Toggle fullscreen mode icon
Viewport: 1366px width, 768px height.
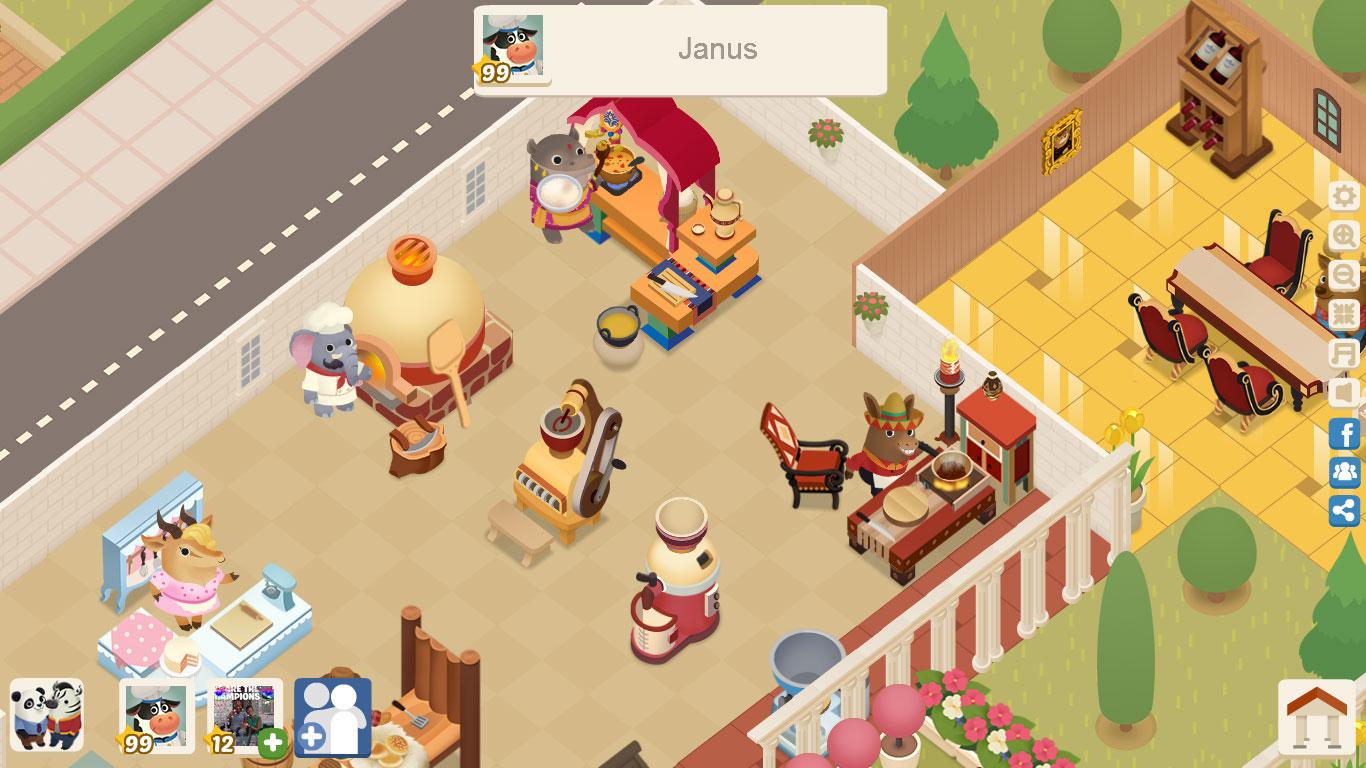(x=1344, y=314)
